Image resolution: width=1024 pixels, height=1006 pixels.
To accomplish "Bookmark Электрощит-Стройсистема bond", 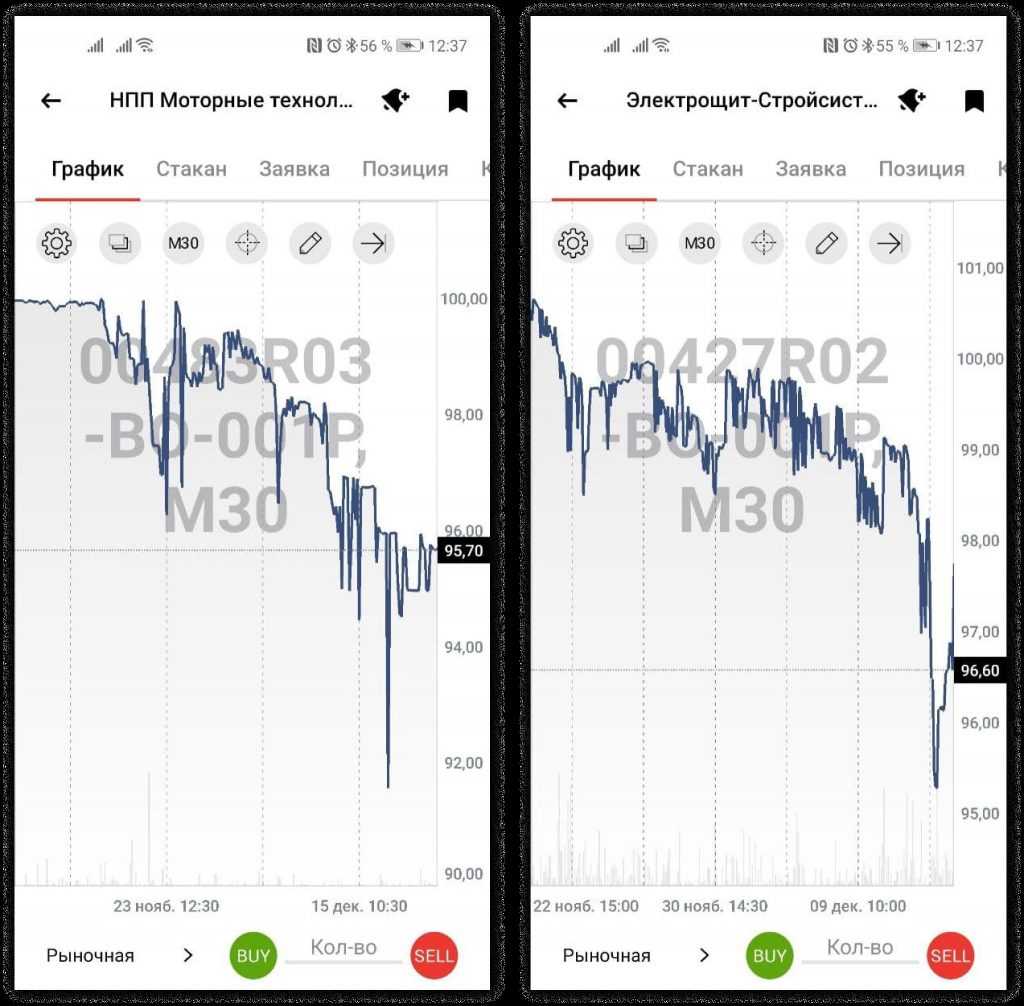I will 974,101.
